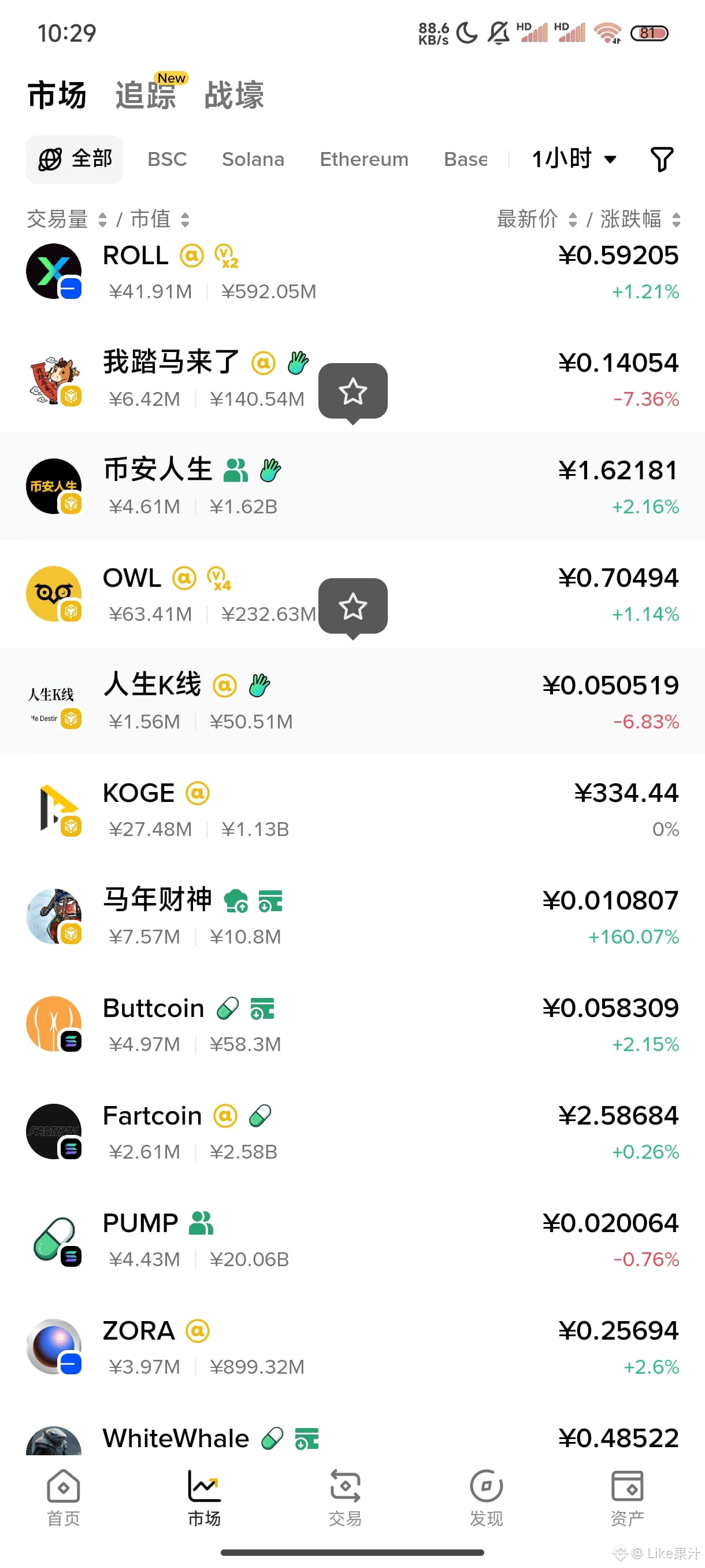
Task: Open the 发现 tab
Action: (486, 1497)
